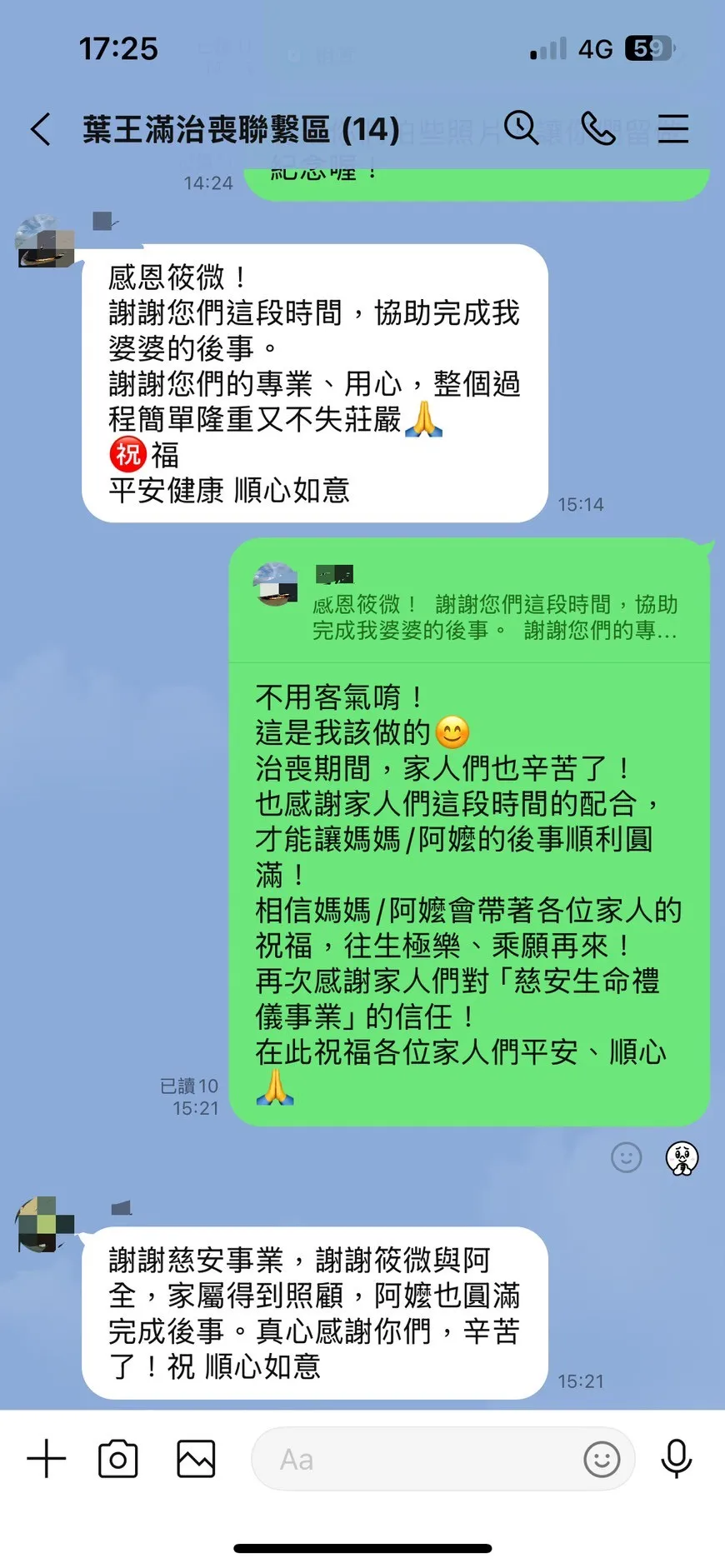This screenshot has width=725, height=1568.
Task: Search within this chat
Action: pos(522,128)
